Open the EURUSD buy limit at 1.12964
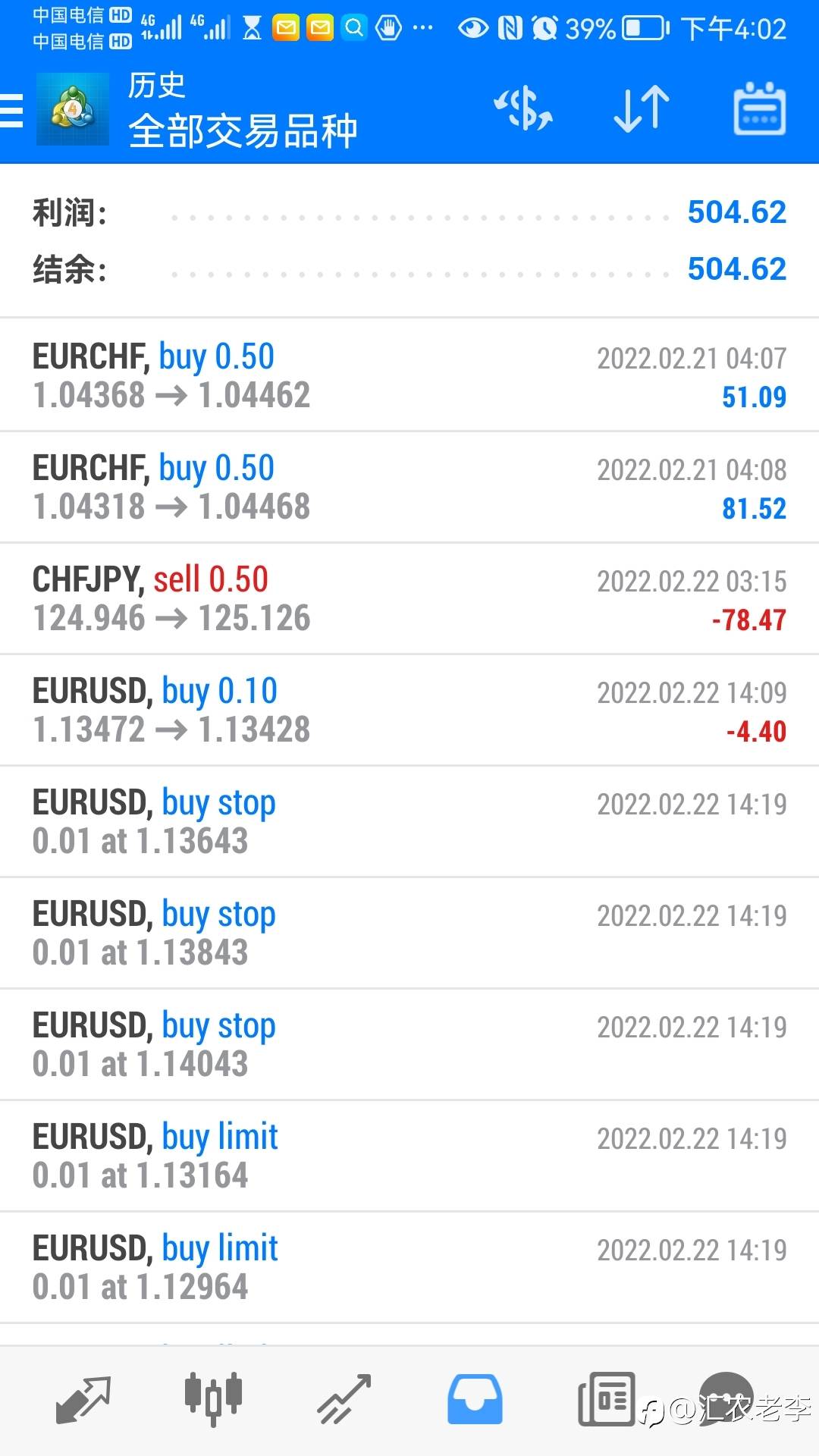Image resolution: width=819 pixels, height=1456 pixels. (409, 1267)
